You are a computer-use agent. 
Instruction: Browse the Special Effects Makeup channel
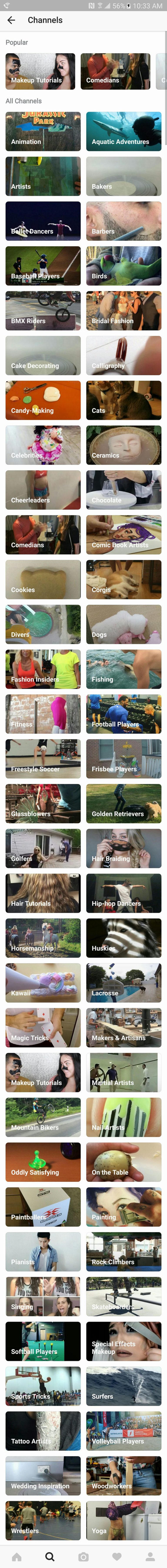(x=124, y=1340)
